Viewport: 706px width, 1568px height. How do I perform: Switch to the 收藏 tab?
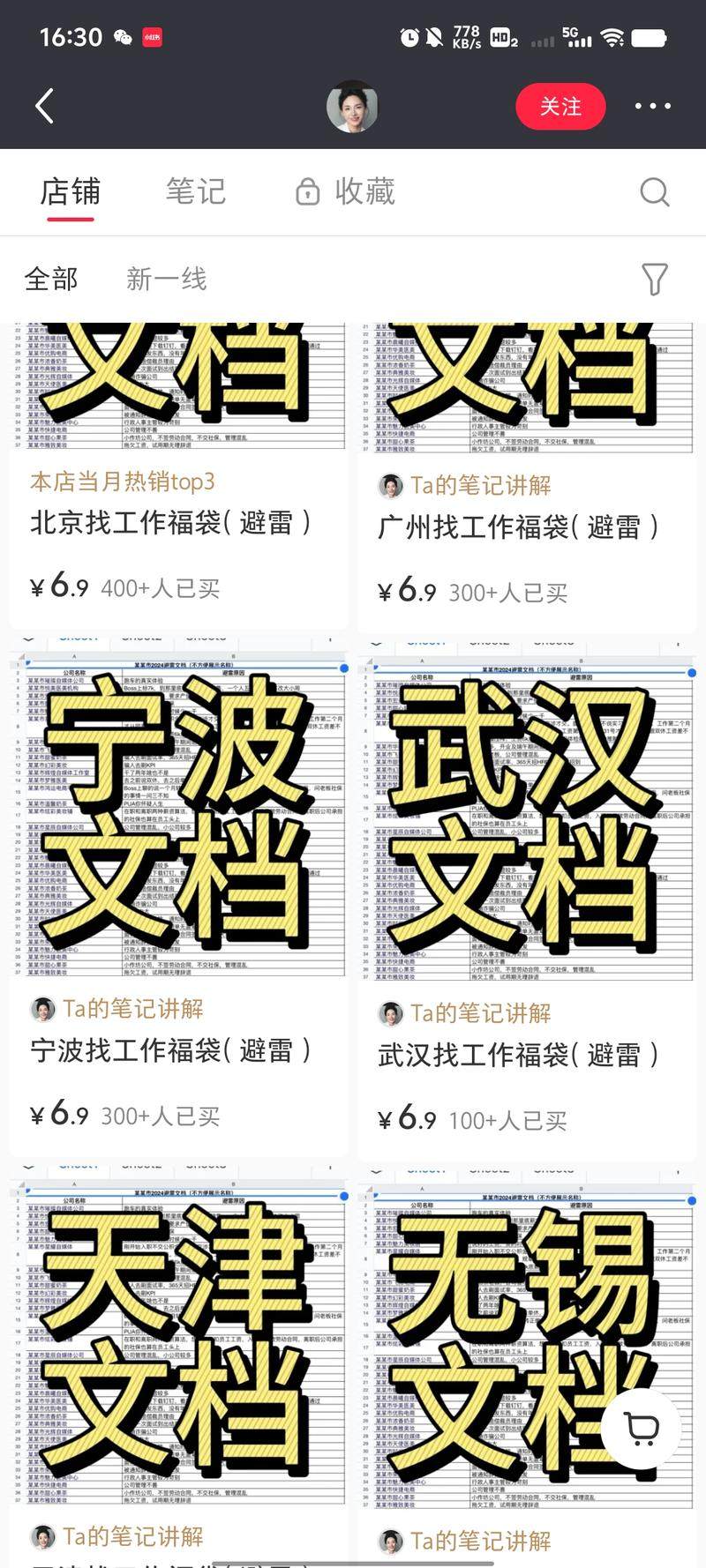pos(346,191)
